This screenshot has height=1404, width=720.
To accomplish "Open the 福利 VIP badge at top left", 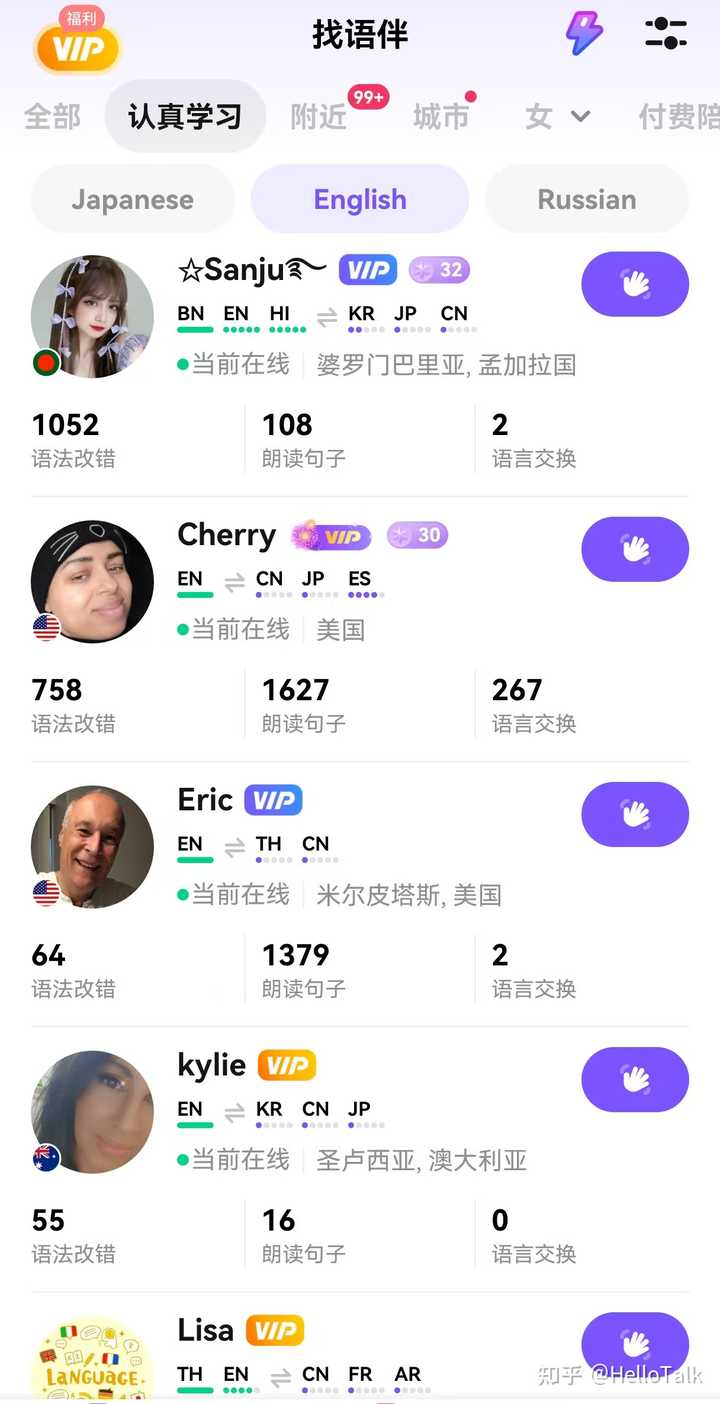I will coord(76,46).
